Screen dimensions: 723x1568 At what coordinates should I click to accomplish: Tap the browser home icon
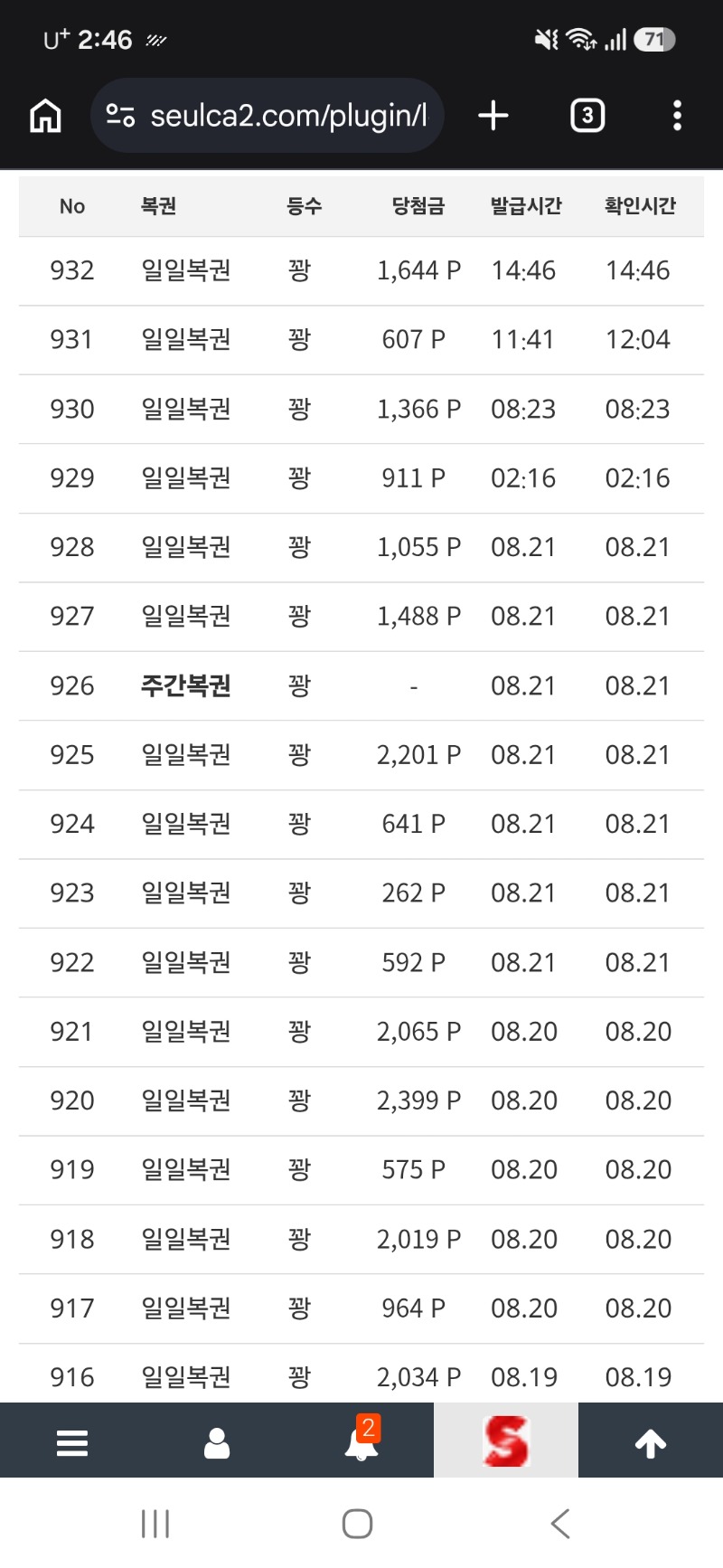(45, 116)
